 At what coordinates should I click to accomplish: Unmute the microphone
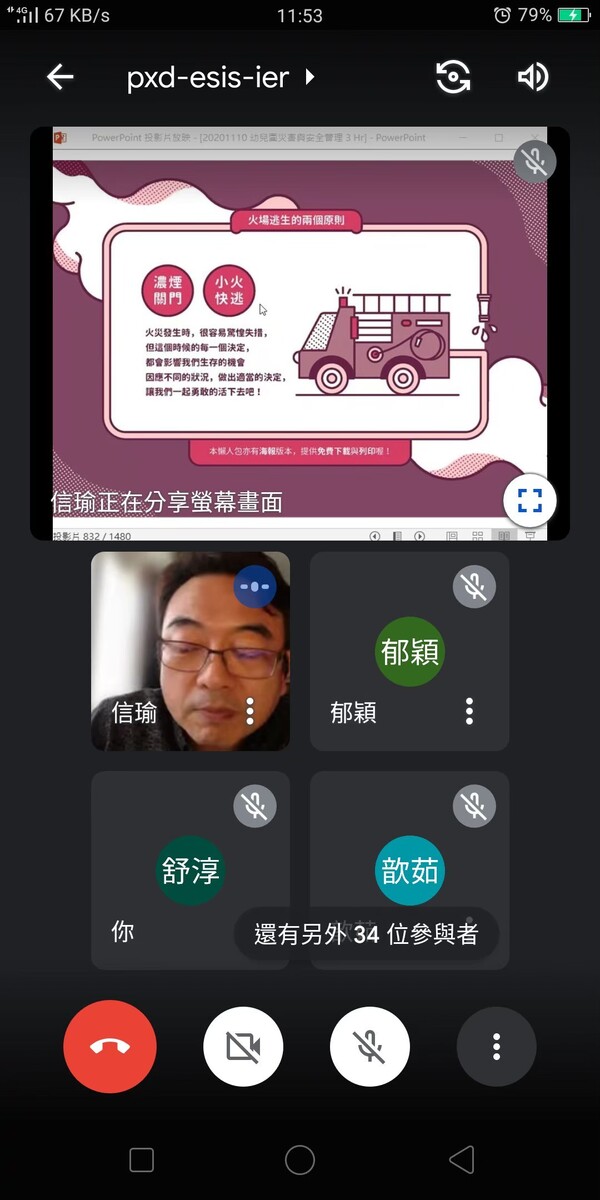370,1047
